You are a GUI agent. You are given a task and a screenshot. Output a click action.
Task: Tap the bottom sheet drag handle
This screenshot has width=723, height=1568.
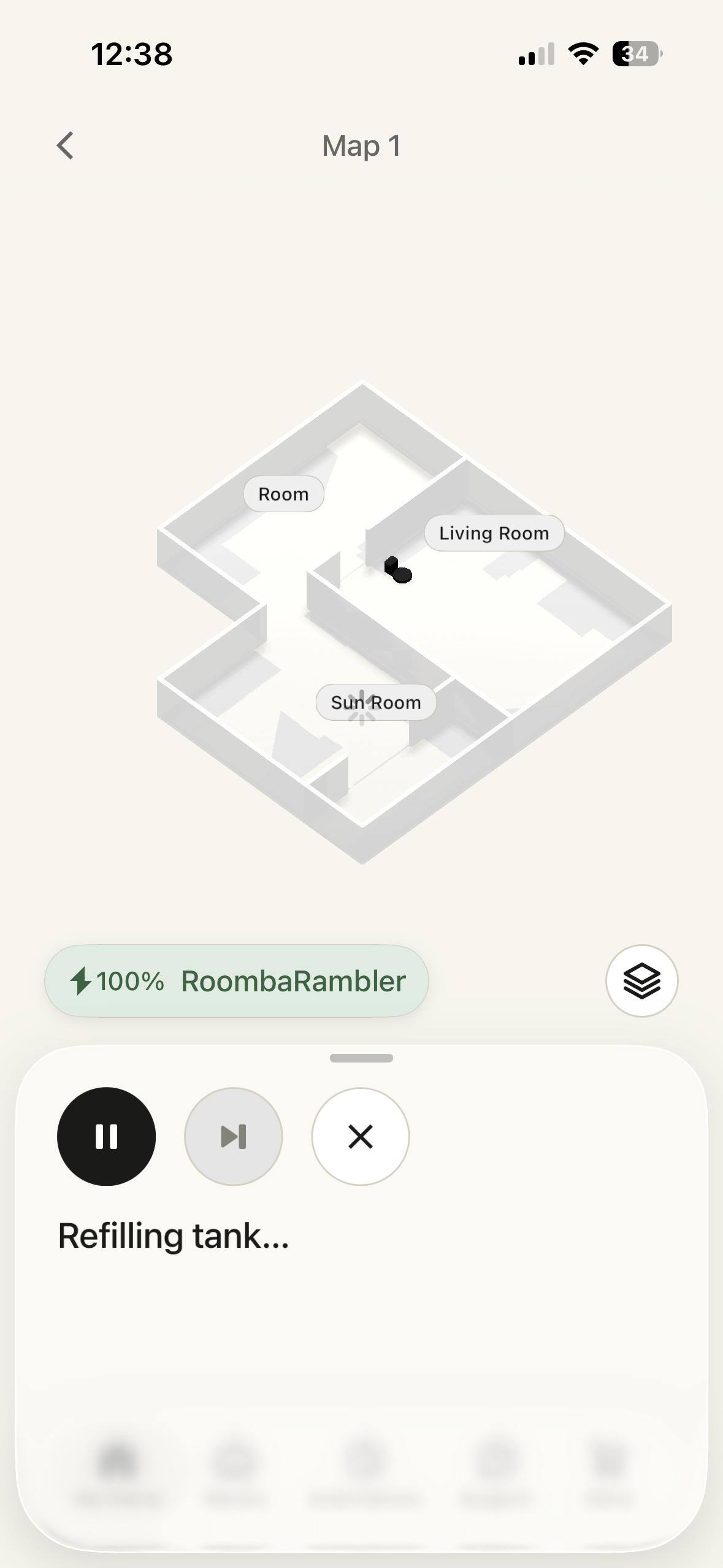click(361, 1058)
